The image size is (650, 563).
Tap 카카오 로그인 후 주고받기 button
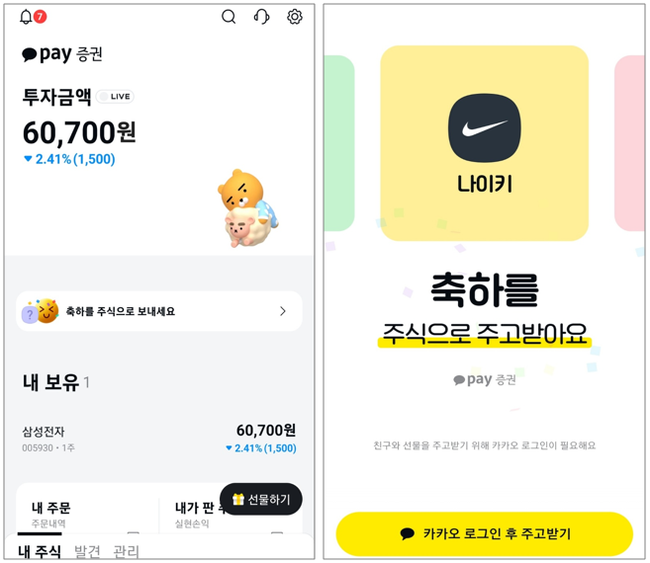484,534
